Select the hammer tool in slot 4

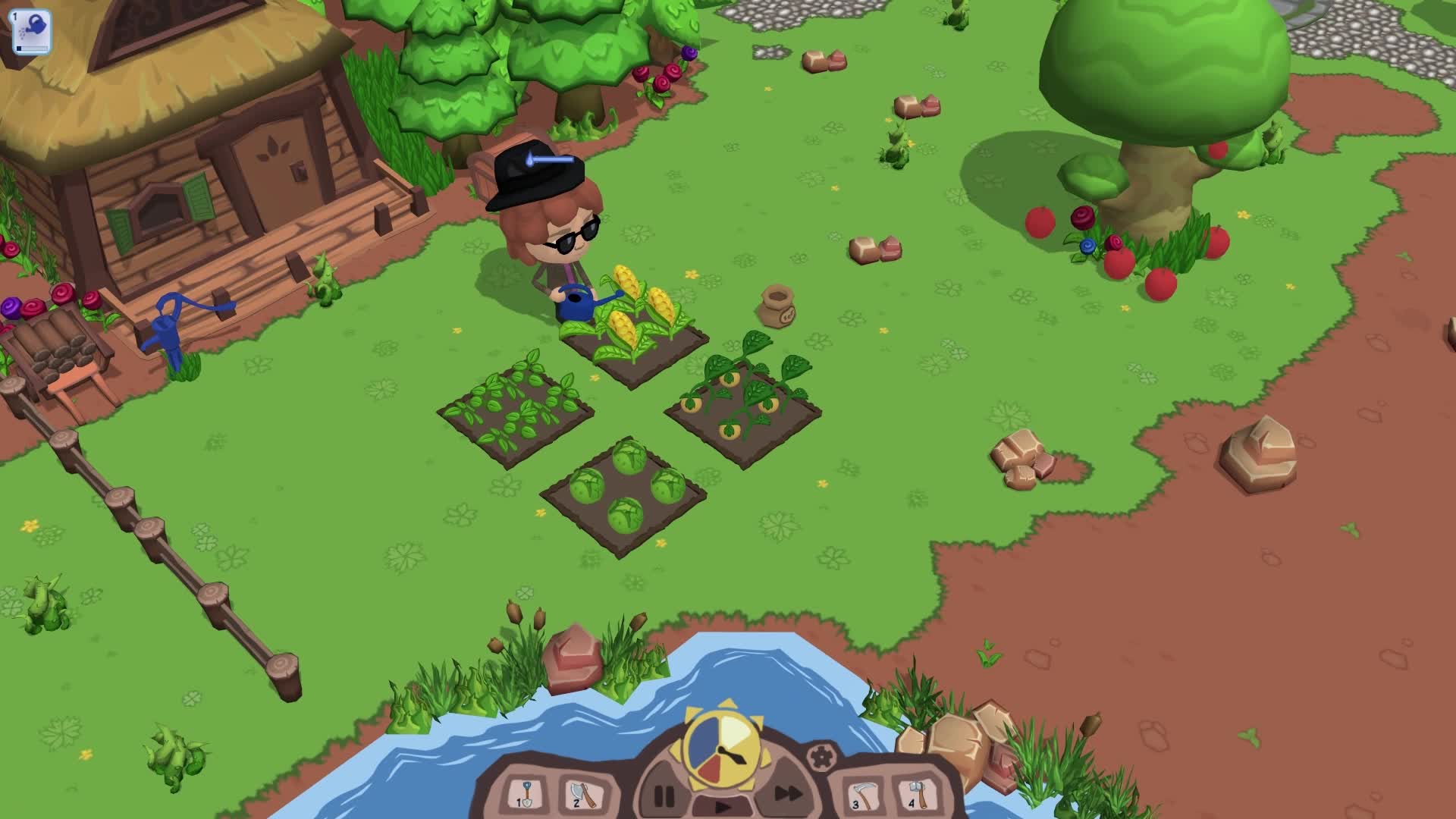coord(918,794)
